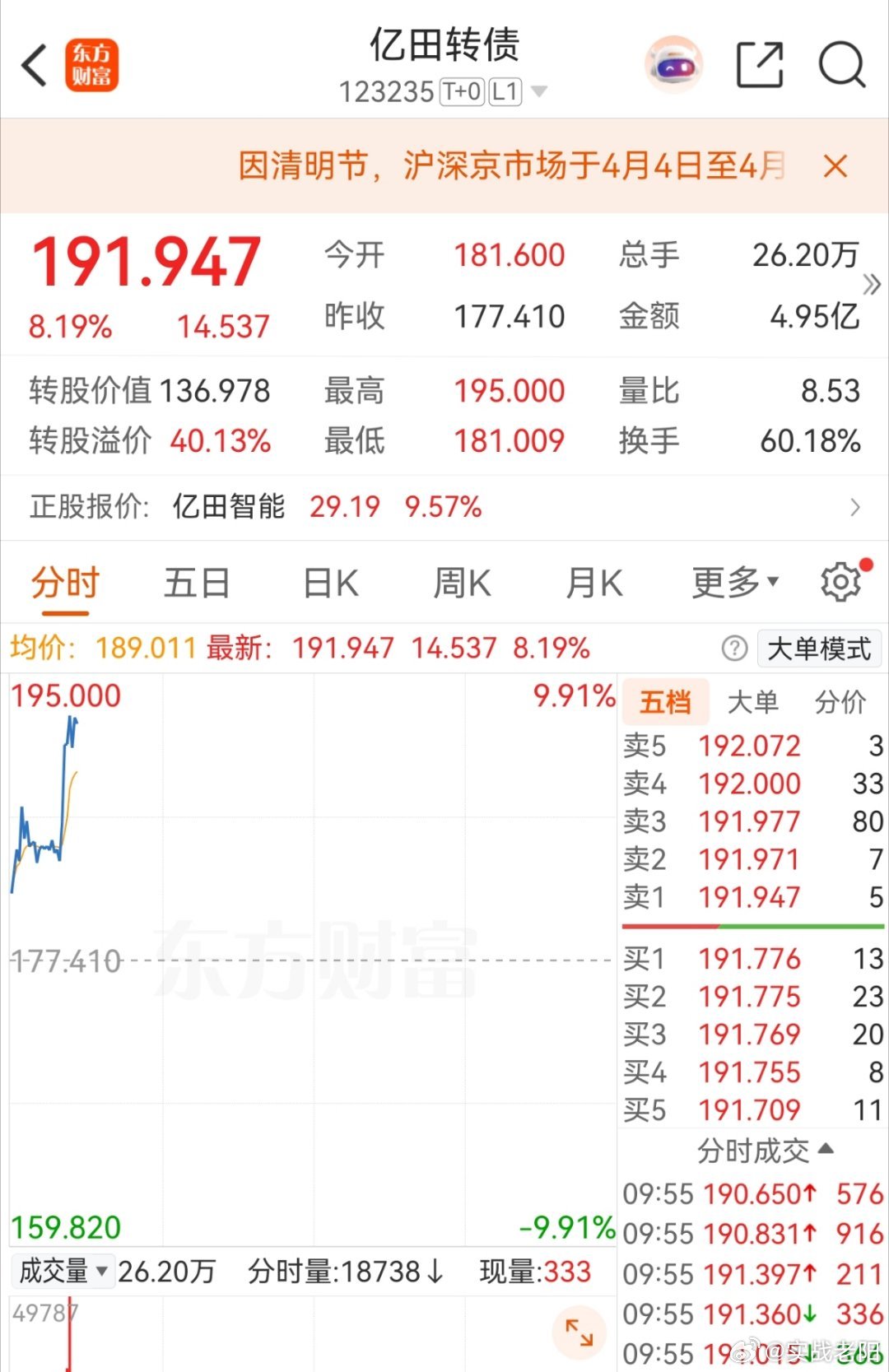This screenshot has height=1372, width=889.
Task: Tap the back arrow to return
Action: tap(35, 65)
